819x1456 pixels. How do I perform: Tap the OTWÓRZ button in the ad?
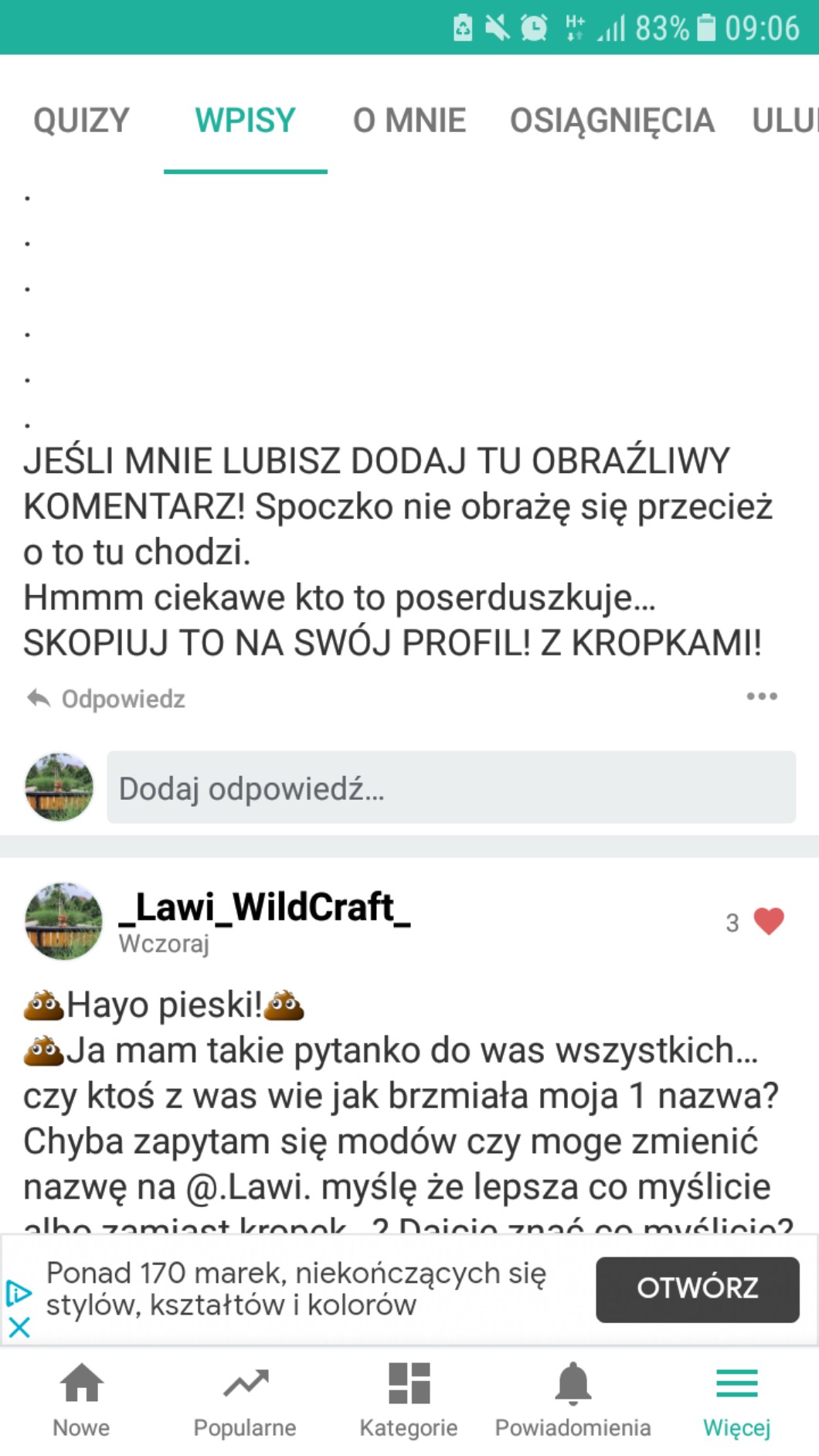(697, 1288)
